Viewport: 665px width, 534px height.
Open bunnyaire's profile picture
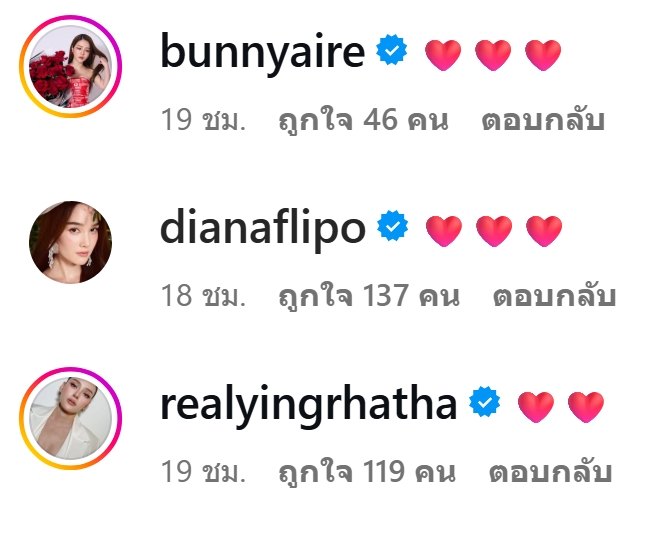pos(70,67)
